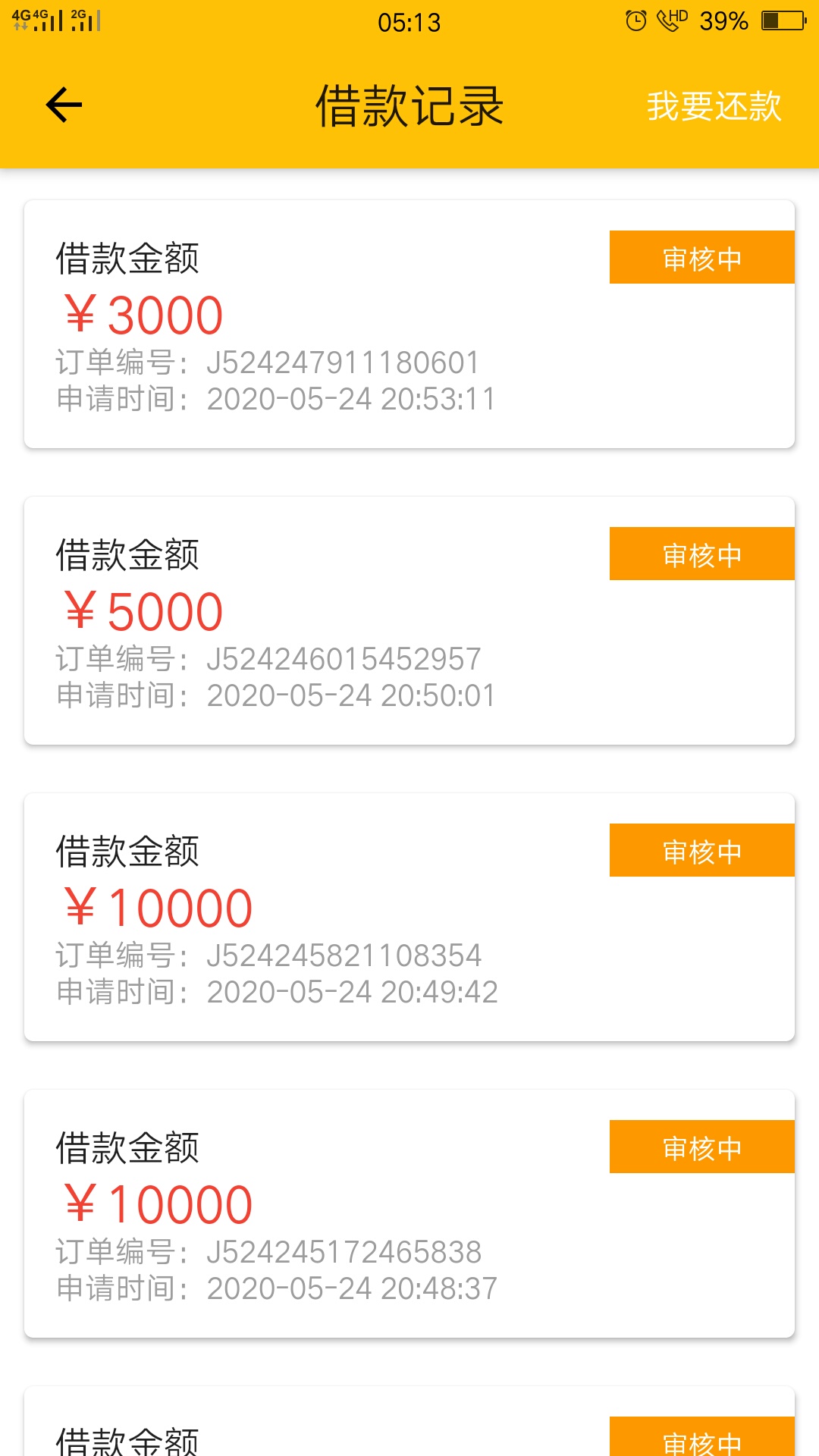Open the ¥3000 loan record card
The height and width of the screenshot is (1456, 819).
(409, 325)
